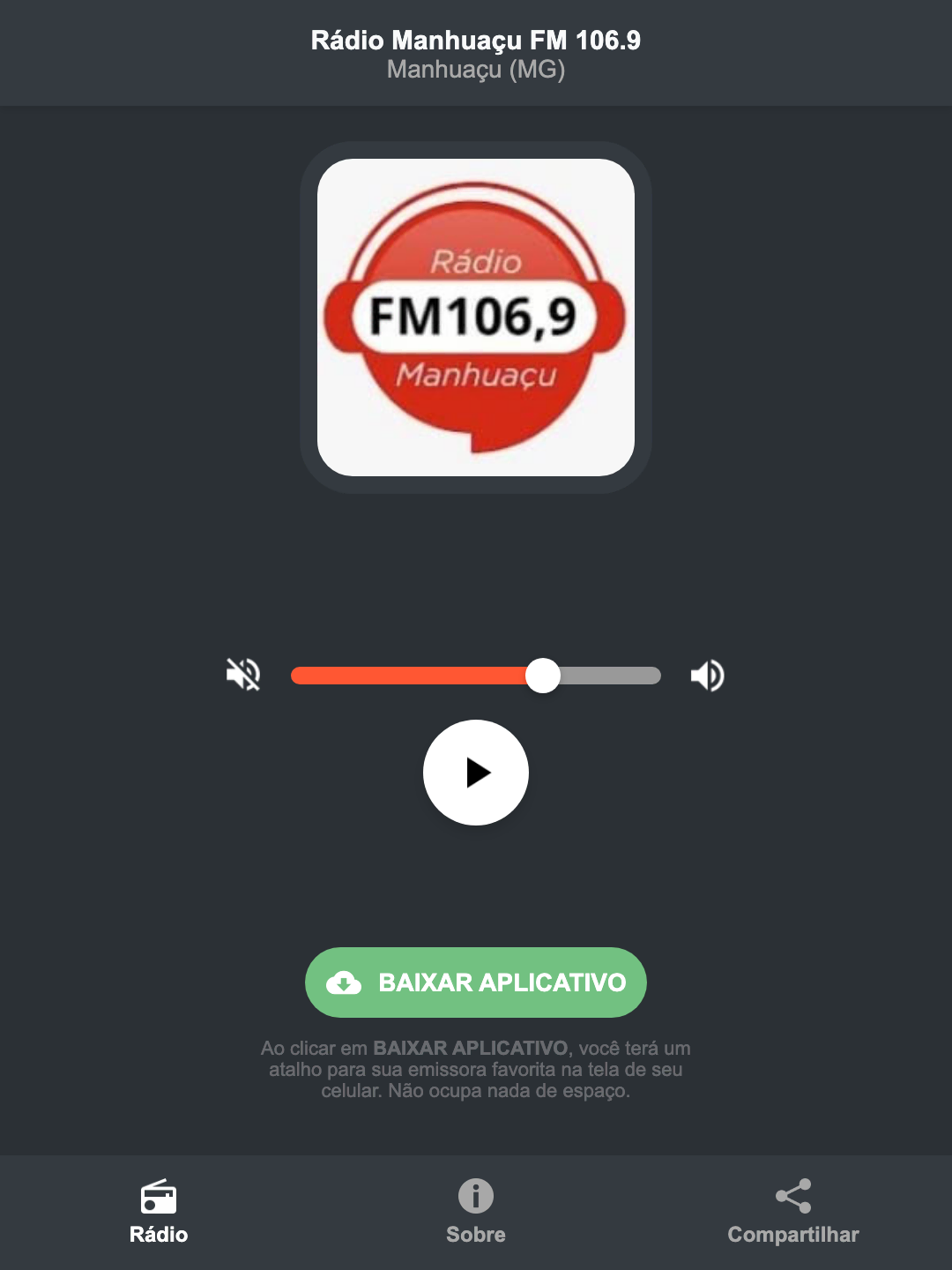Toggle full volume with right speaker control

(x=706, y=675)
